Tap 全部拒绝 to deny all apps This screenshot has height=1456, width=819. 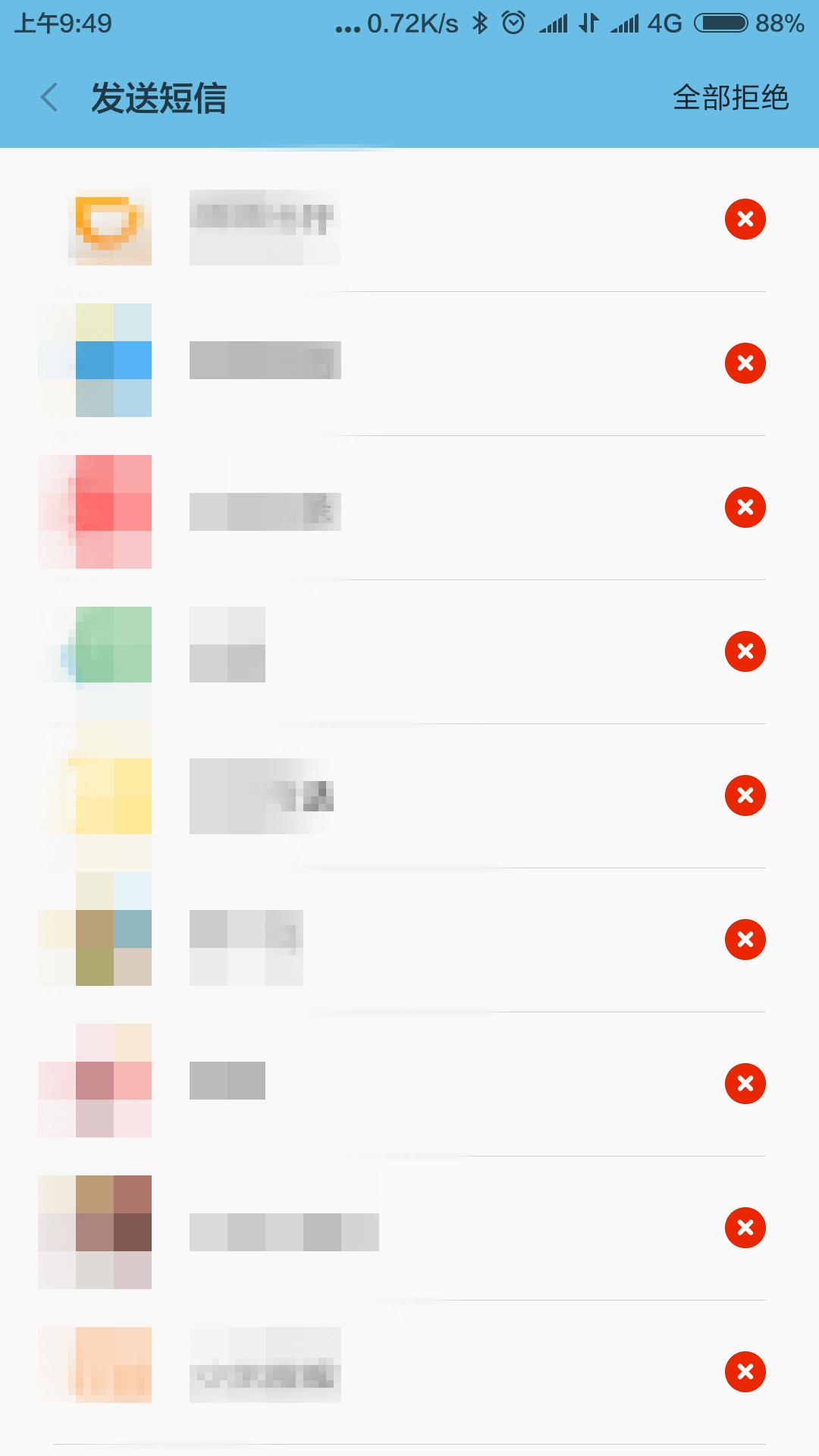coord(730,98)
